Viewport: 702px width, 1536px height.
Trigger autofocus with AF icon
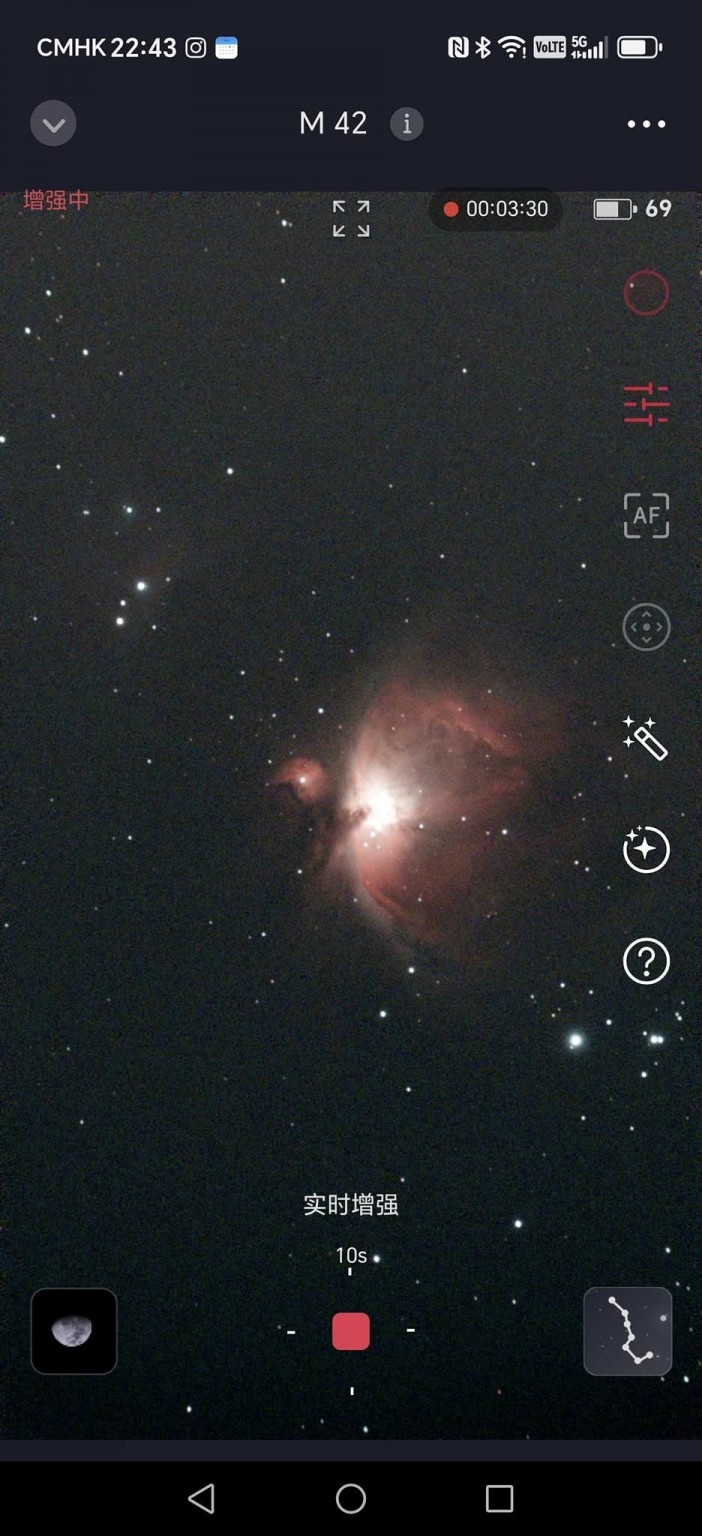[x=646, y=516]
